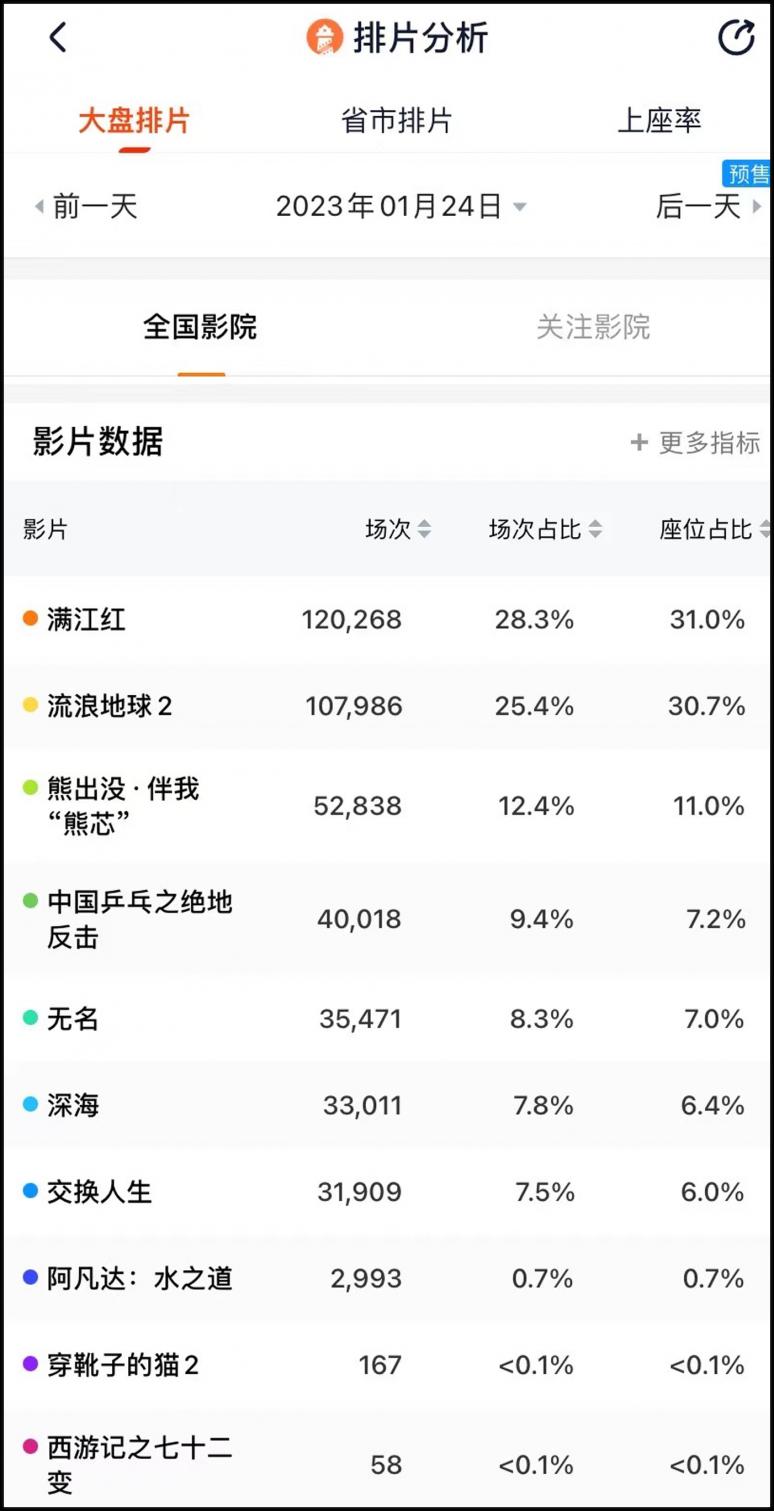Tap the share icon in header
774x1511 pixels.
737,38
